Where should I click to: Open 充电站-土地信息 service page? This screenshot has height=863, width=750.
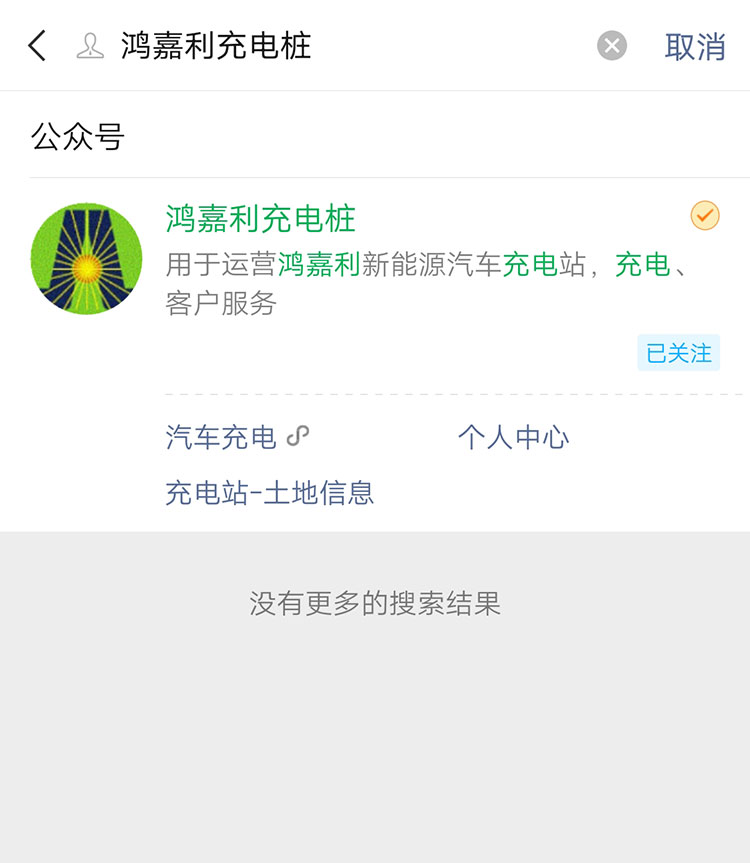point(270,492)
